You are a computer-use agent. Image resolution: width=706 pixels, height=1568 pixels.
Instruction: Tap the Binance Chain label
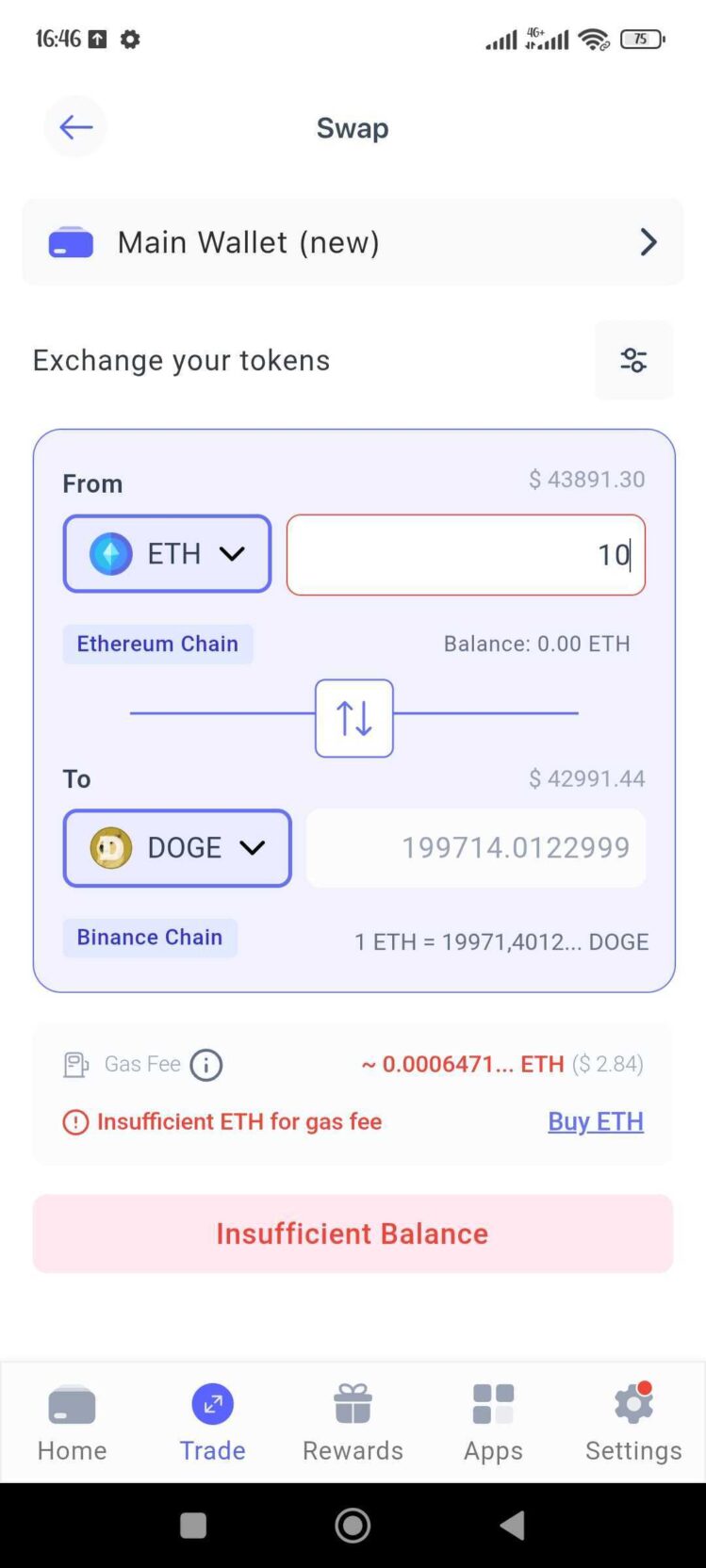(x=150, y=938)
